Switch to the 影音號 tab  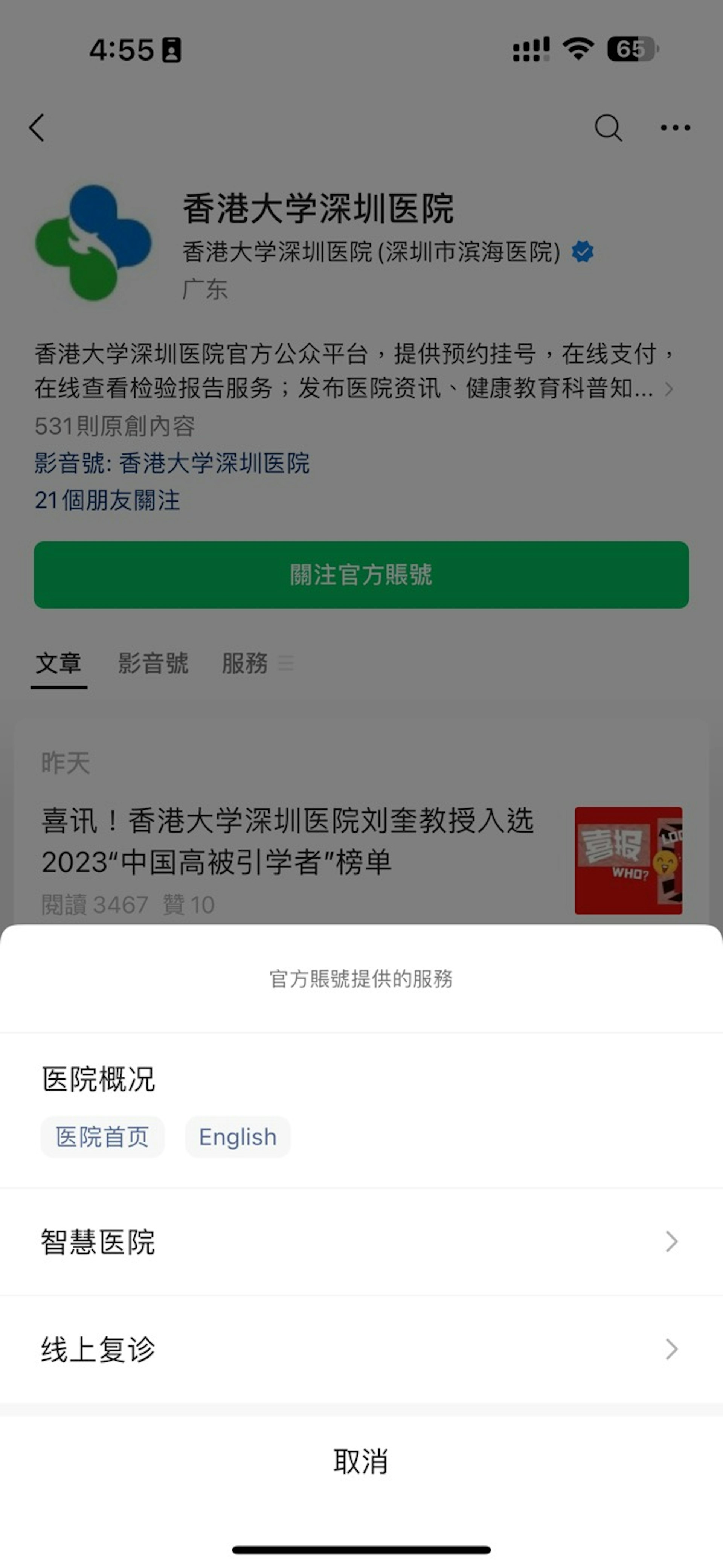pos(151,665)
